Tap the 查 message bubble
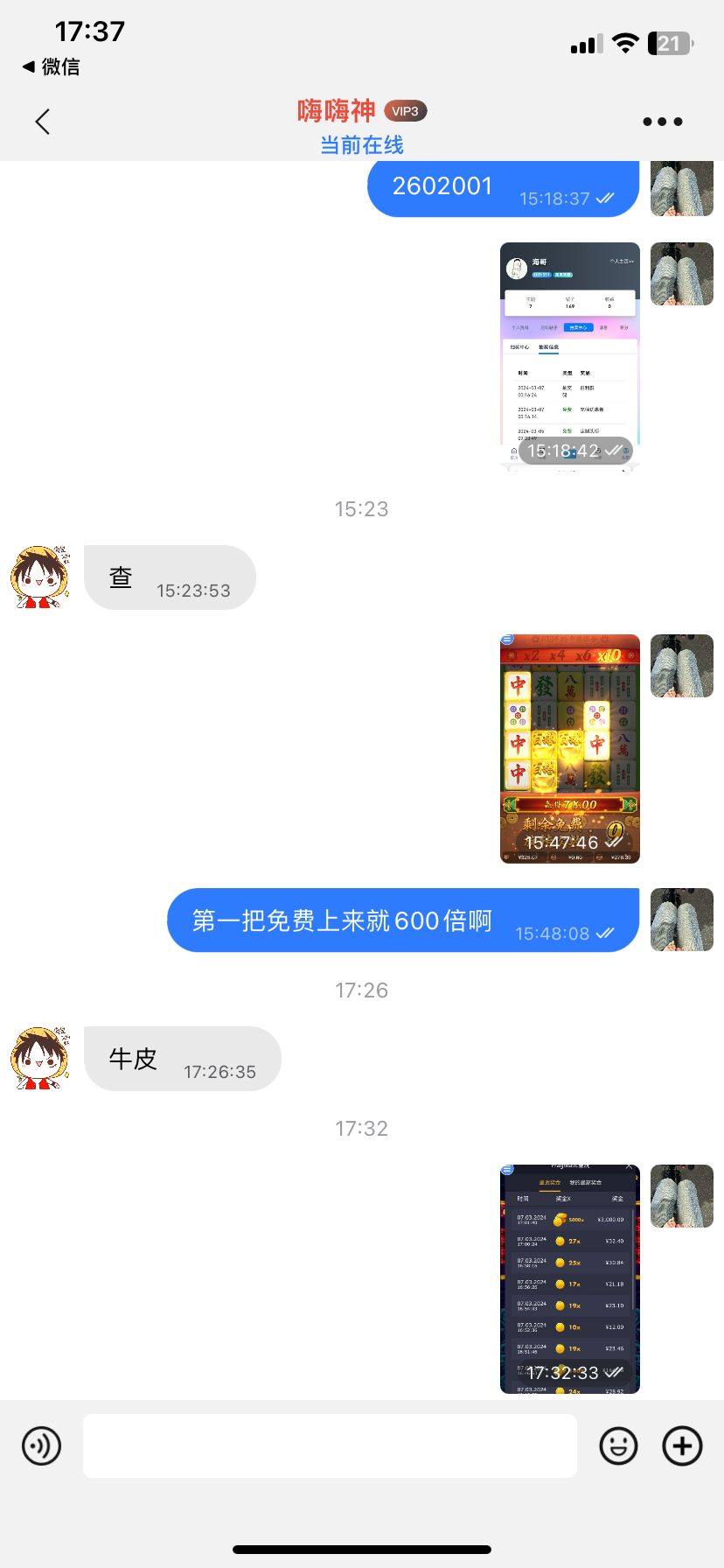 tap(169, 577)
